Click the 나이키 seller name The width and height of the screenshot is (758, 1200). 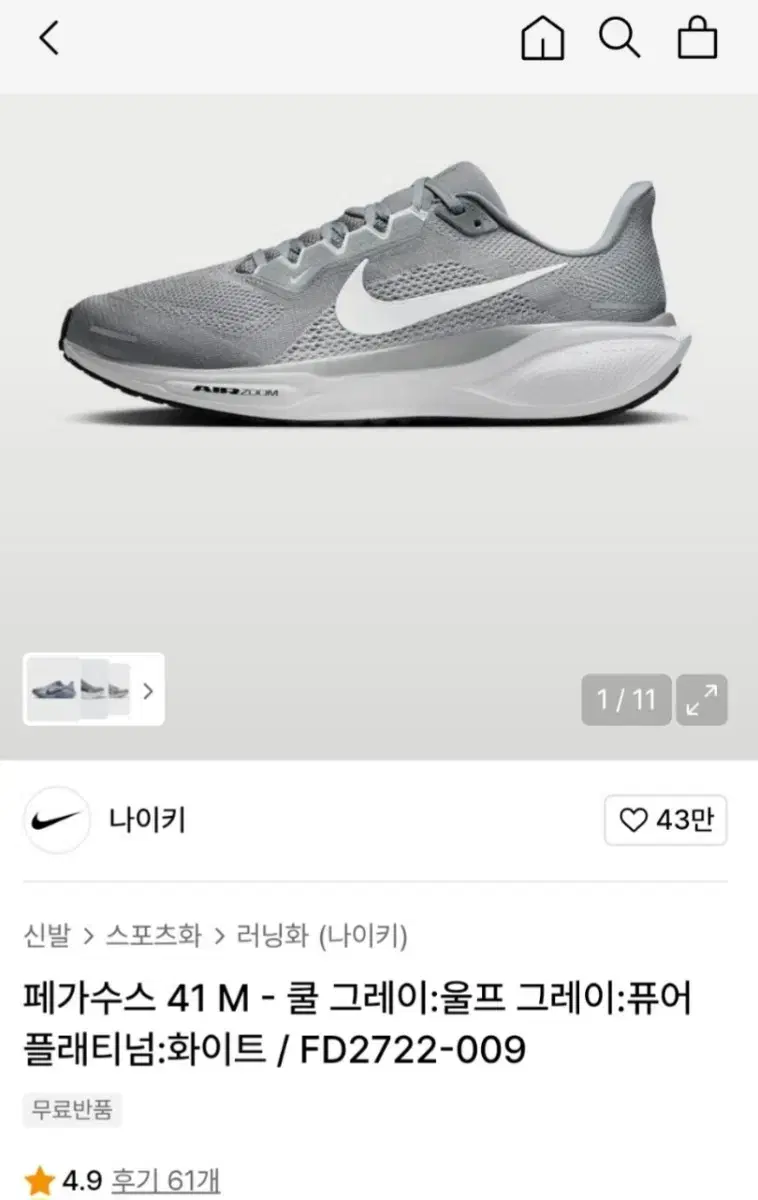click(147, 820)
